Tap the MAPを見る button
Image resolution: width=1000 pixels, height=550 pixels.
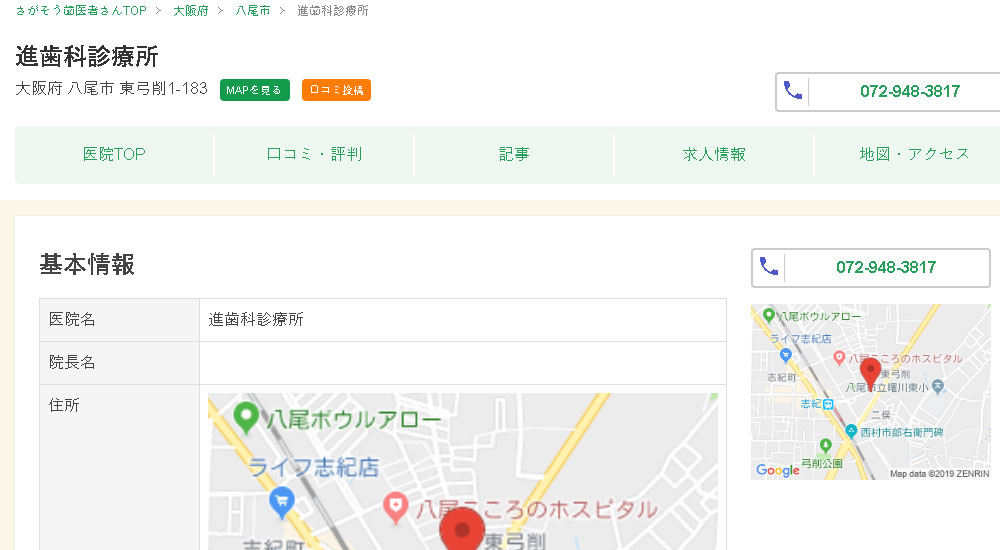tap(255, 90)
